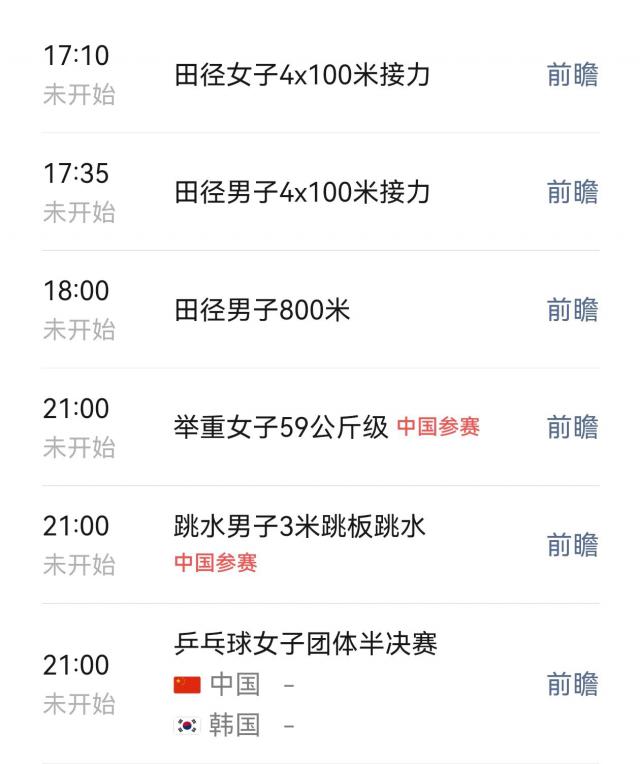Screen dimensions: 640x764
Task: Tap 前瞻 next to 田径男子800米
Action: 572,310
